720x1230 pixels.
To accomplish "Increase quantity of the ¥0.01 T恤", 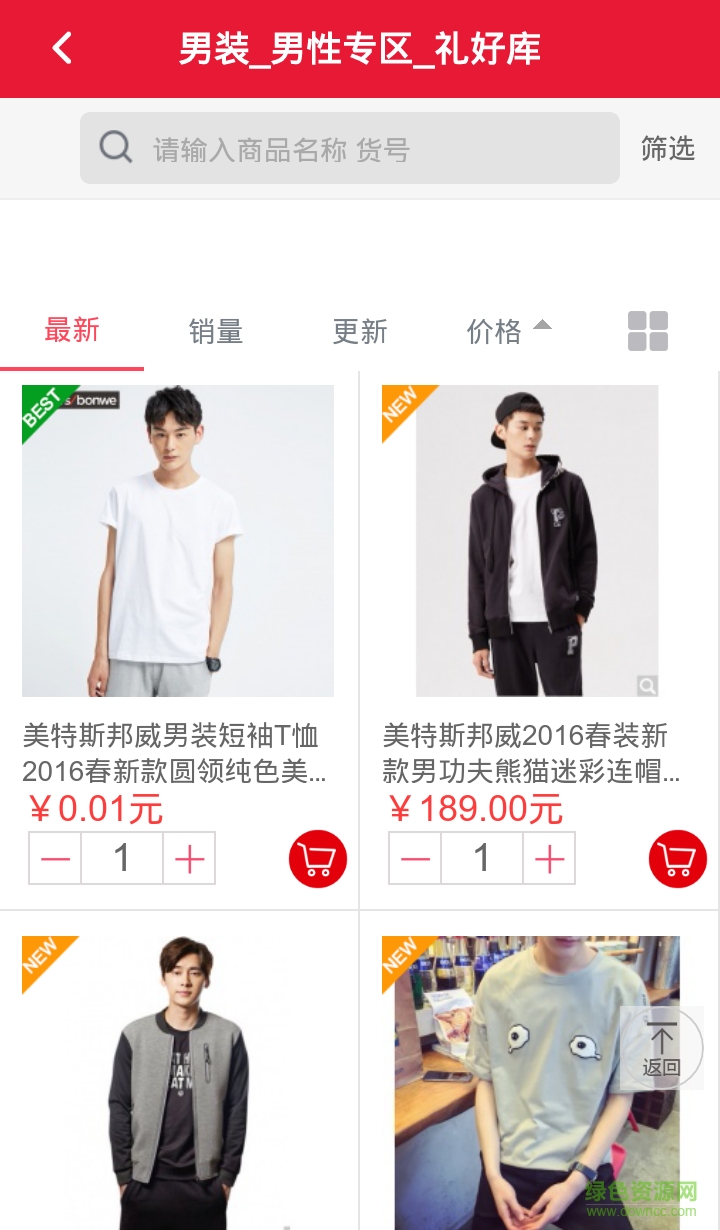I will tap(189, 859).
